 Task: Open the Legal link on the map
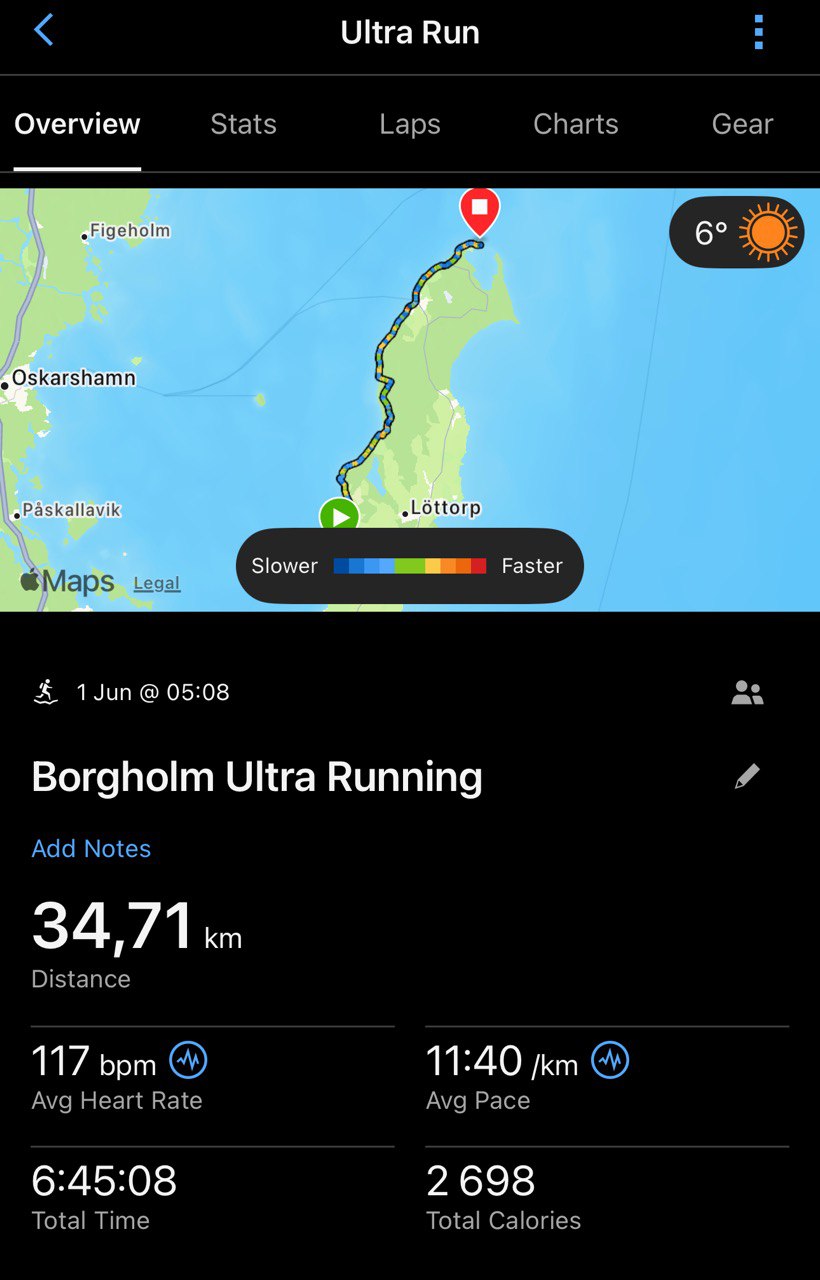pyautogui.click(x=157, y=583)
